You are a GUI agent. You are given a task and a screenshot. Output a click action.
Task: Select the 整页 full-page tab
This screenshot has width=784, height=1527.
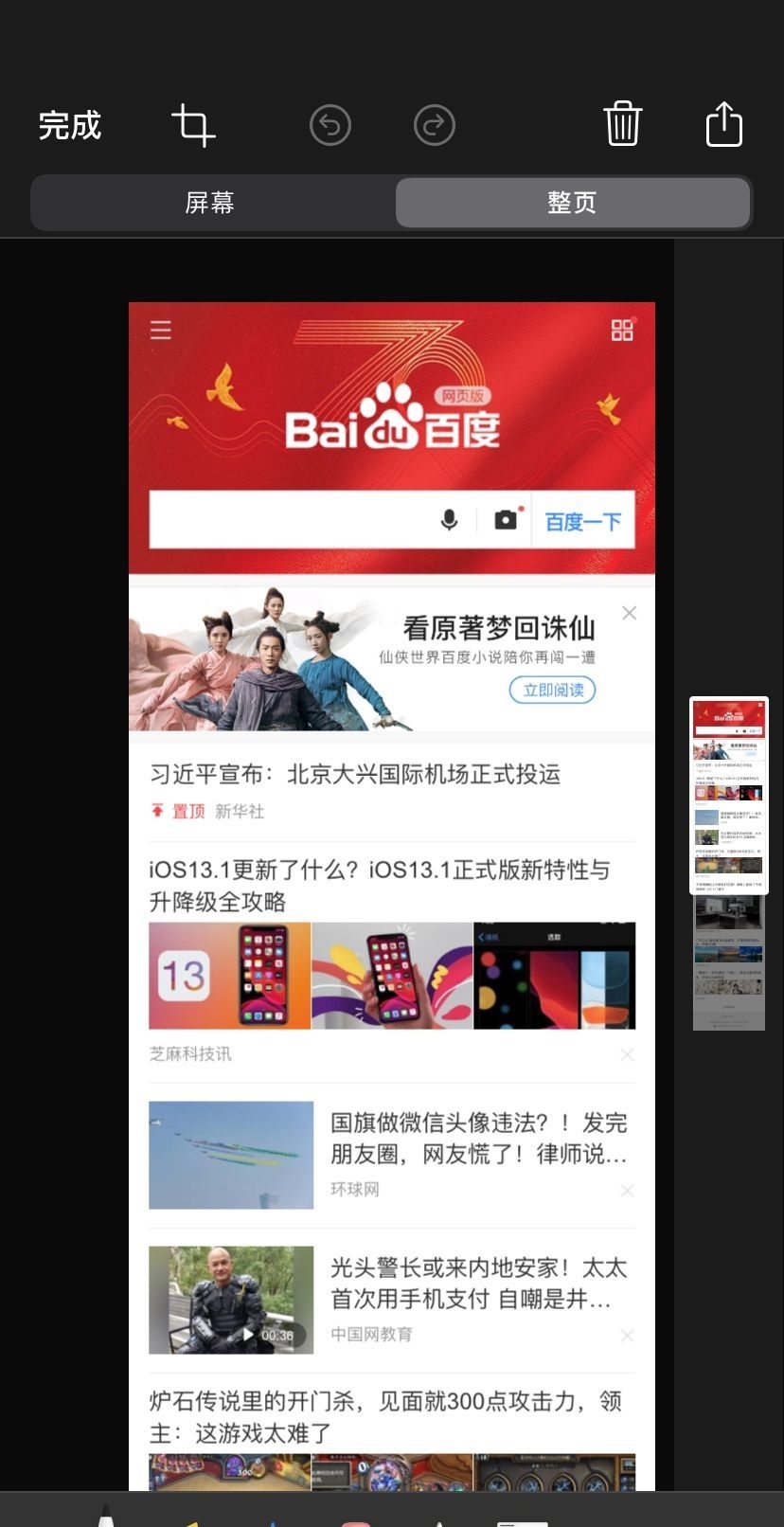click(x=572, y=202)
